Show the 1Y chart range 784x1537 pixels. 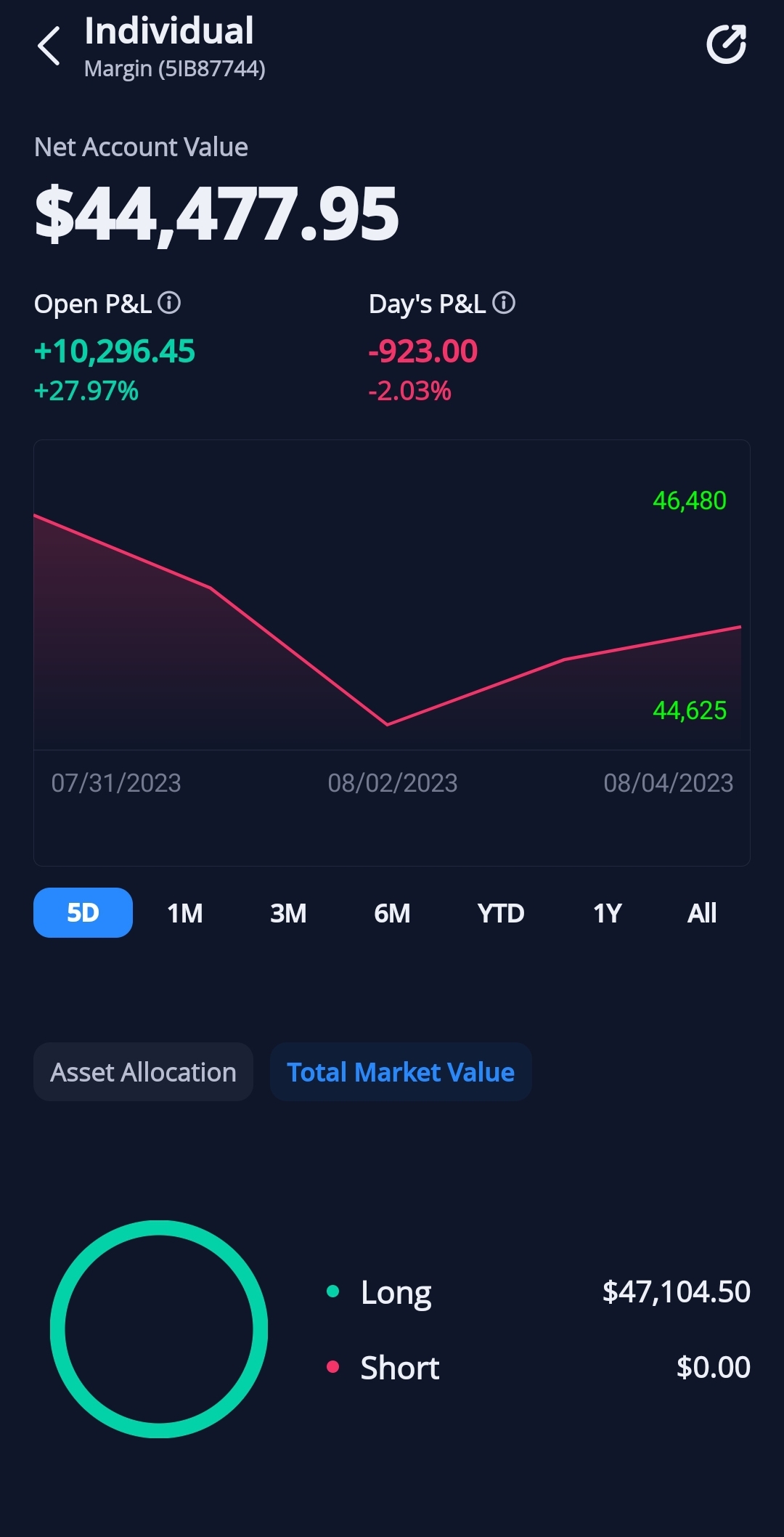(x=608, y=913)
